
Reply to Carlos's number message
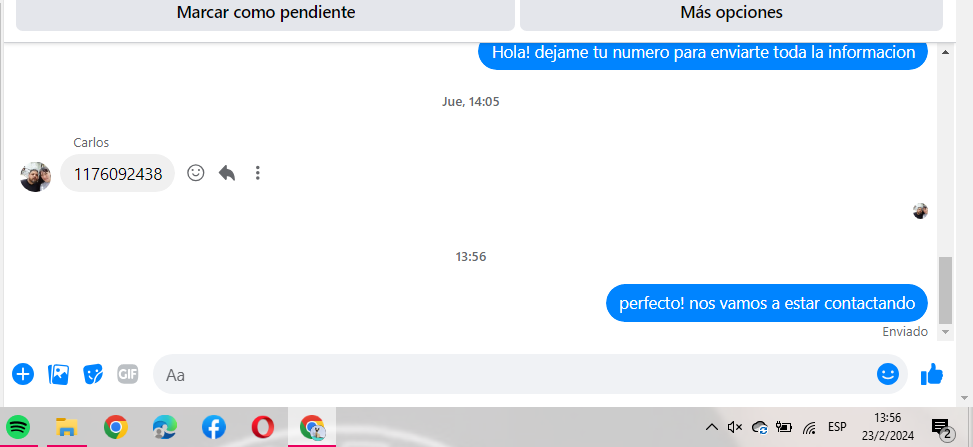(x=227, y=173)
